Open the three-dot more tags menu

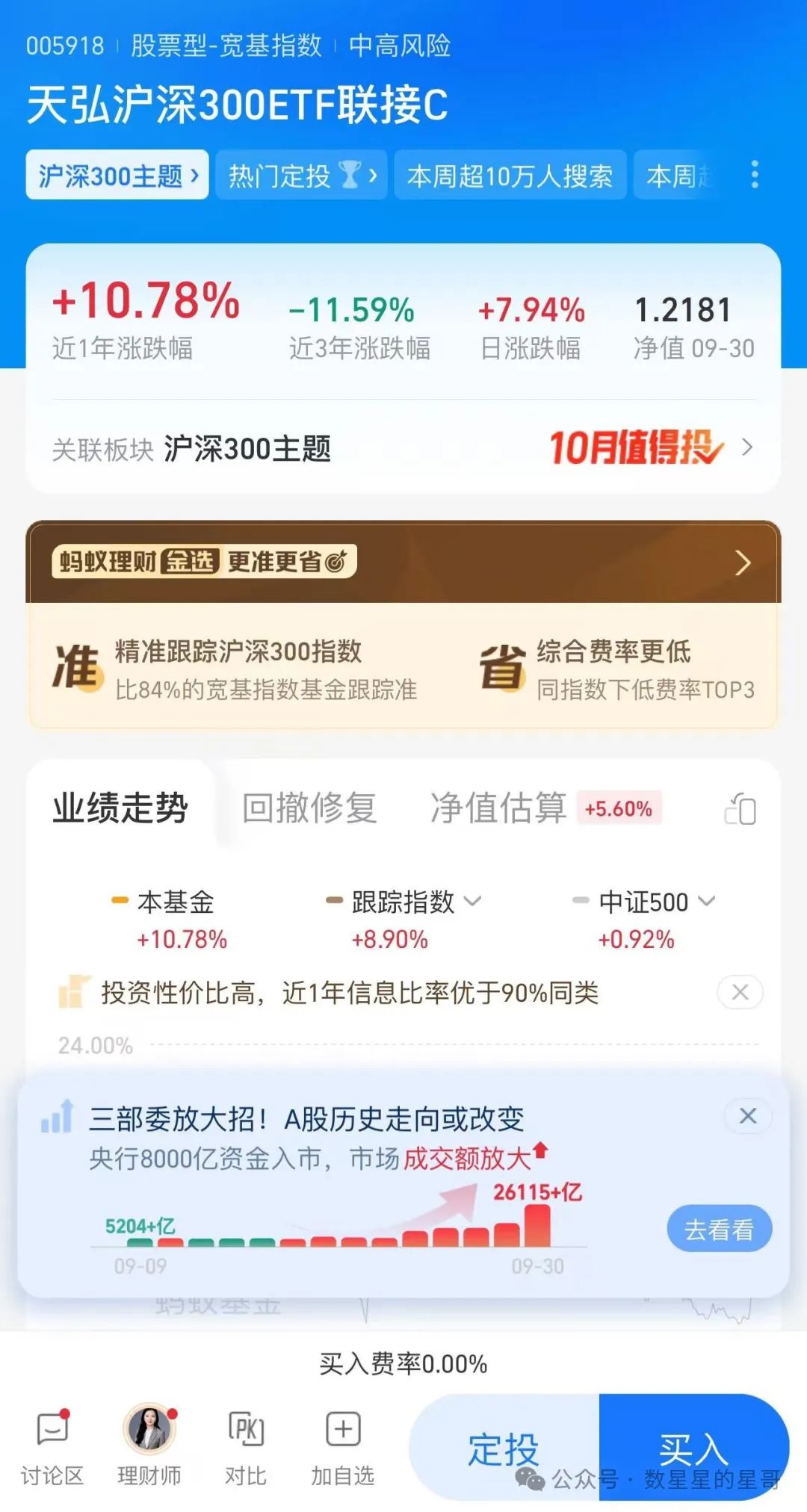click(x=755, y=175)
